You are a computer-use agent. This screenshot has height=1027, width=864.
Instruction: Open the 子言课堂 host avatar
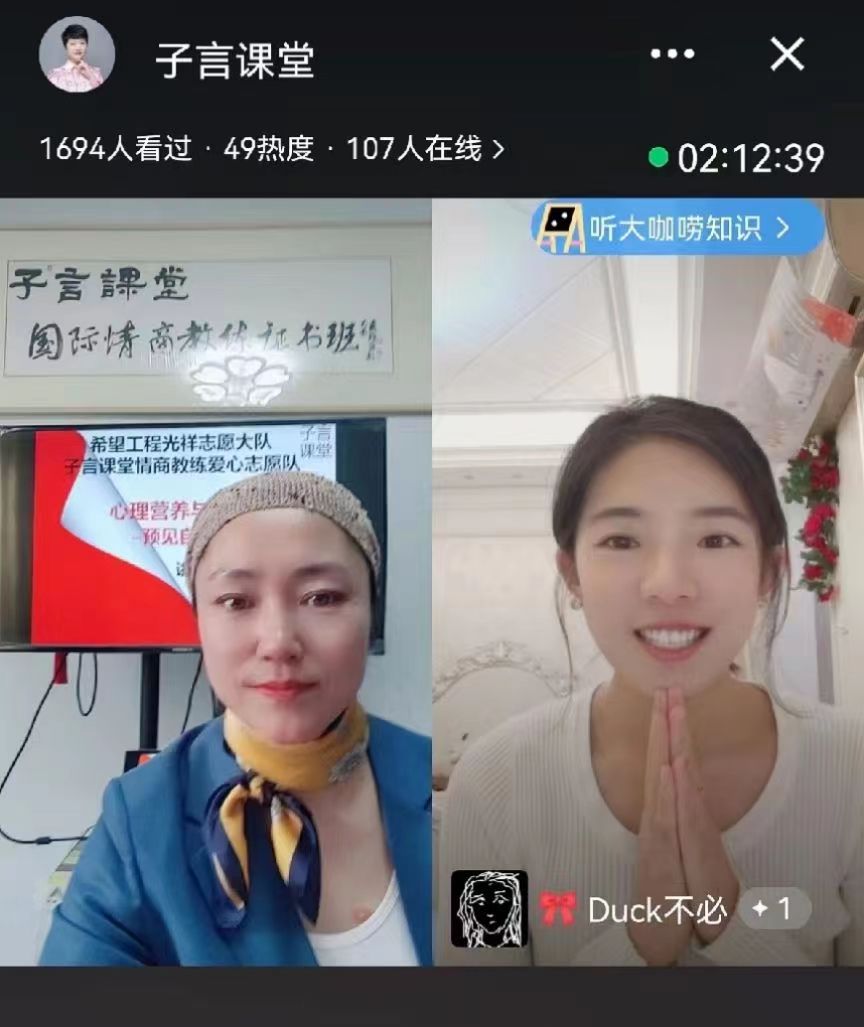click(x=77, y=54)
